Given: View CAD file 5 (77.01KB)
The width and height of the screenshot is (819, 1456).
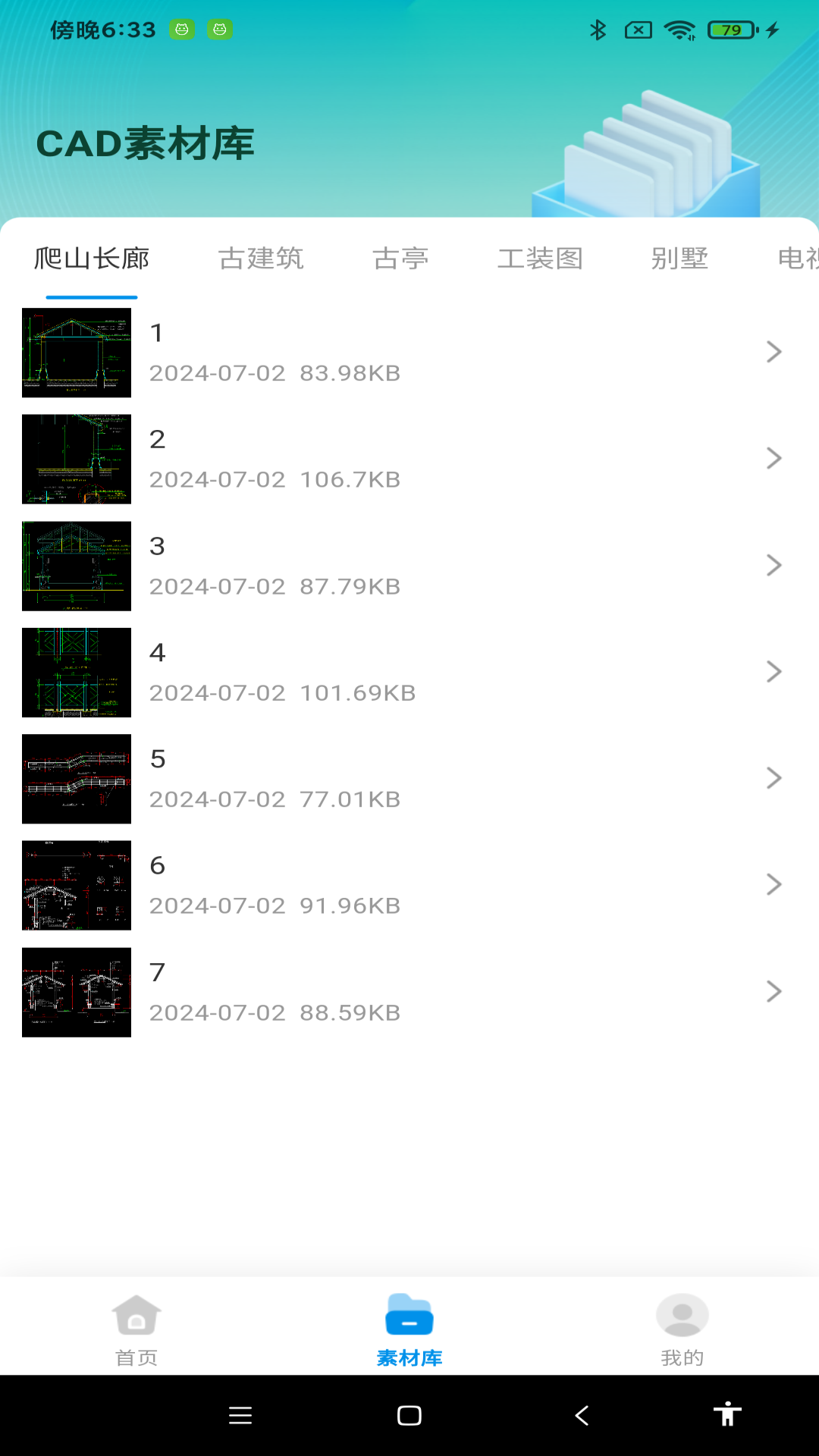Looking at the screenshot, I should click(x=409, y=779).
